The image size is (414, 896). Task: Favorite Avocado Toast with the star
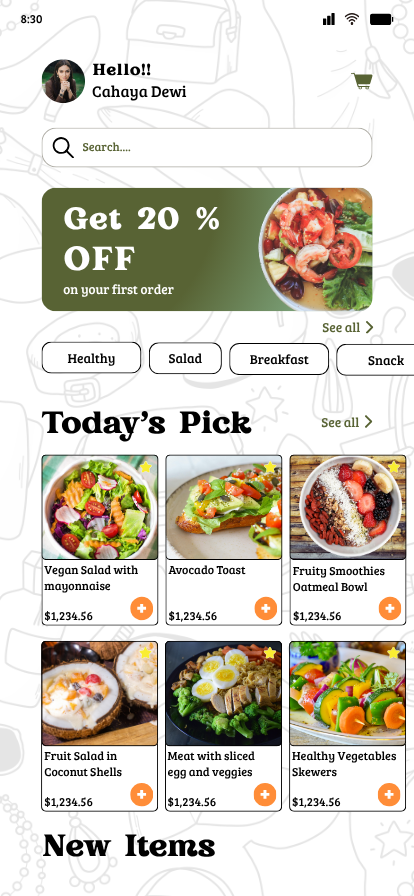click(x=270, y=467)
